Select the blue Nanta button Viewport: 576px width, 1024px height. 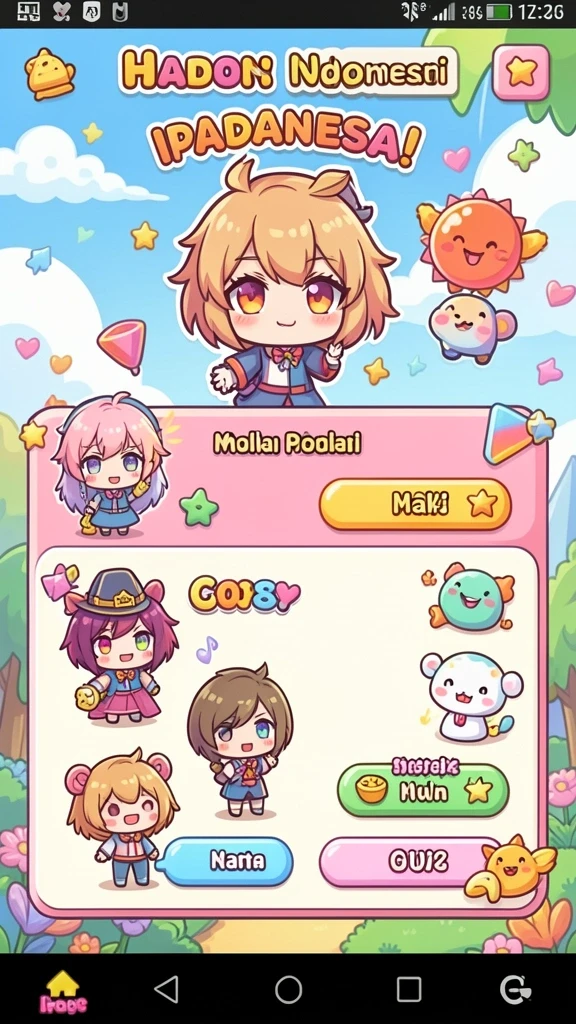pyautogui.click(x=228, y=861)
